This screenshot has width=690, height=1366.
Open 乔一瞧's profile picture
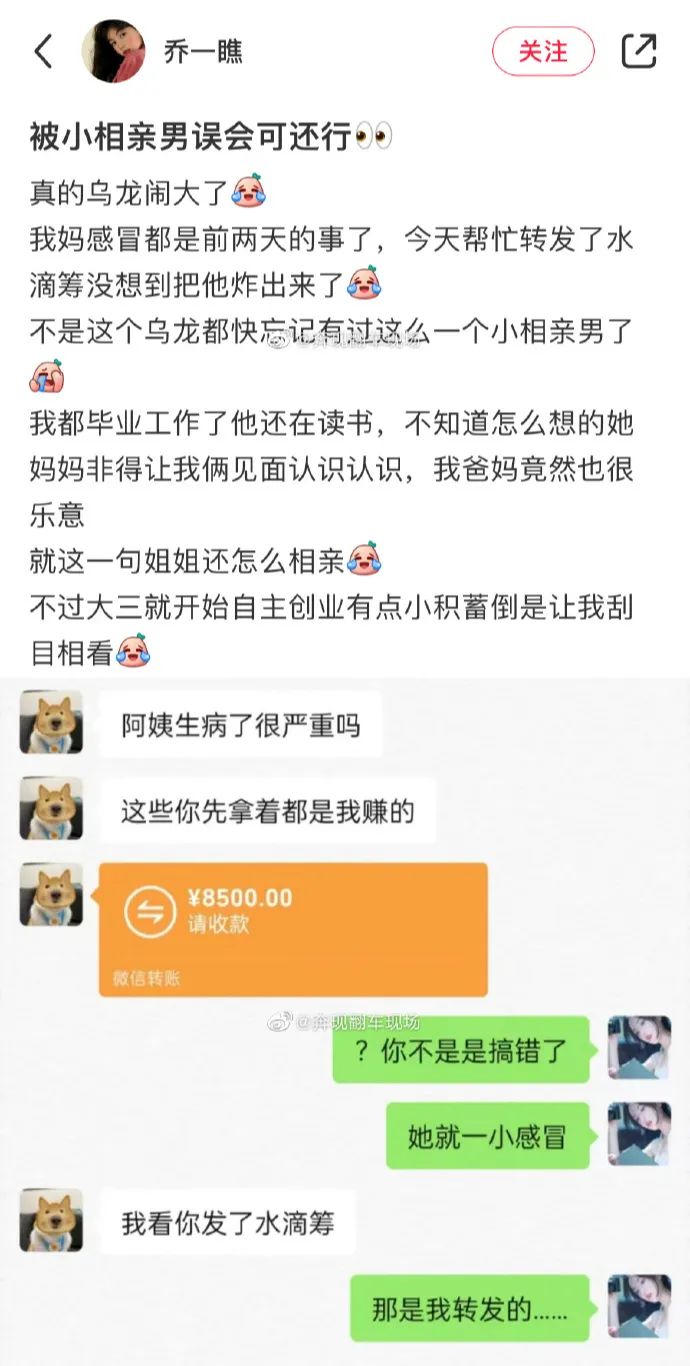(113, 51)
